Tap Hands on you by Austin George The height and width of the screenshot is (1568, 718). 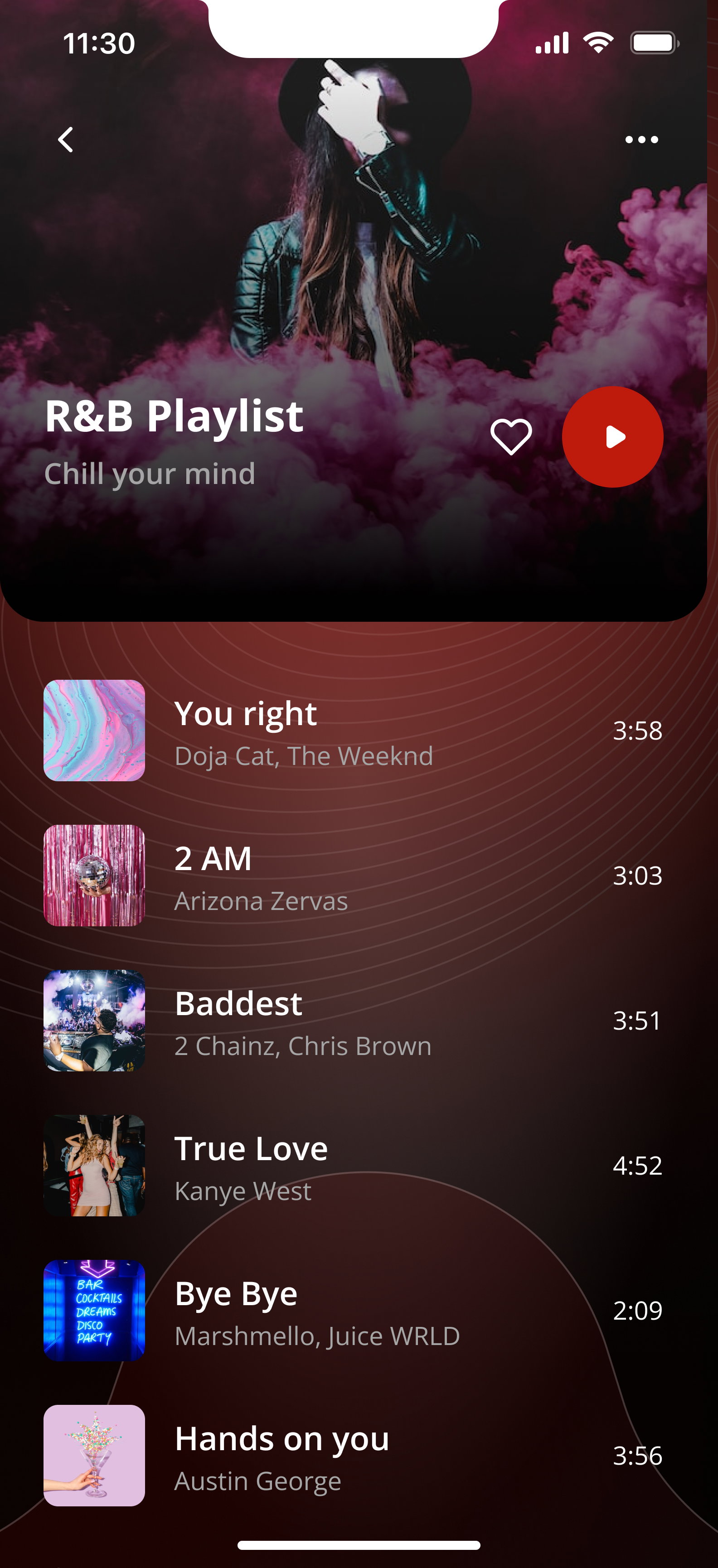pyautogui.click(x=353, y=1455)
